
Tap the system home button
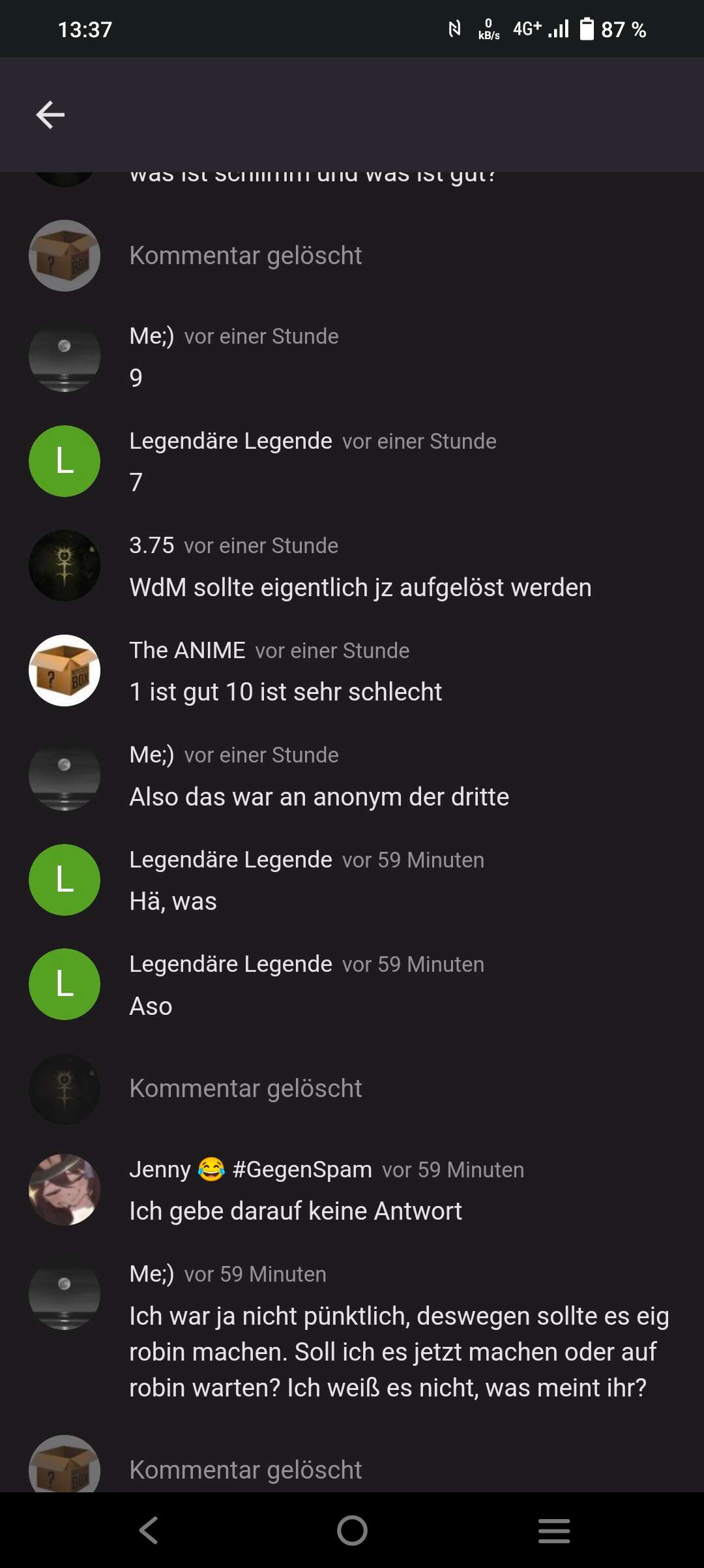352,1530
